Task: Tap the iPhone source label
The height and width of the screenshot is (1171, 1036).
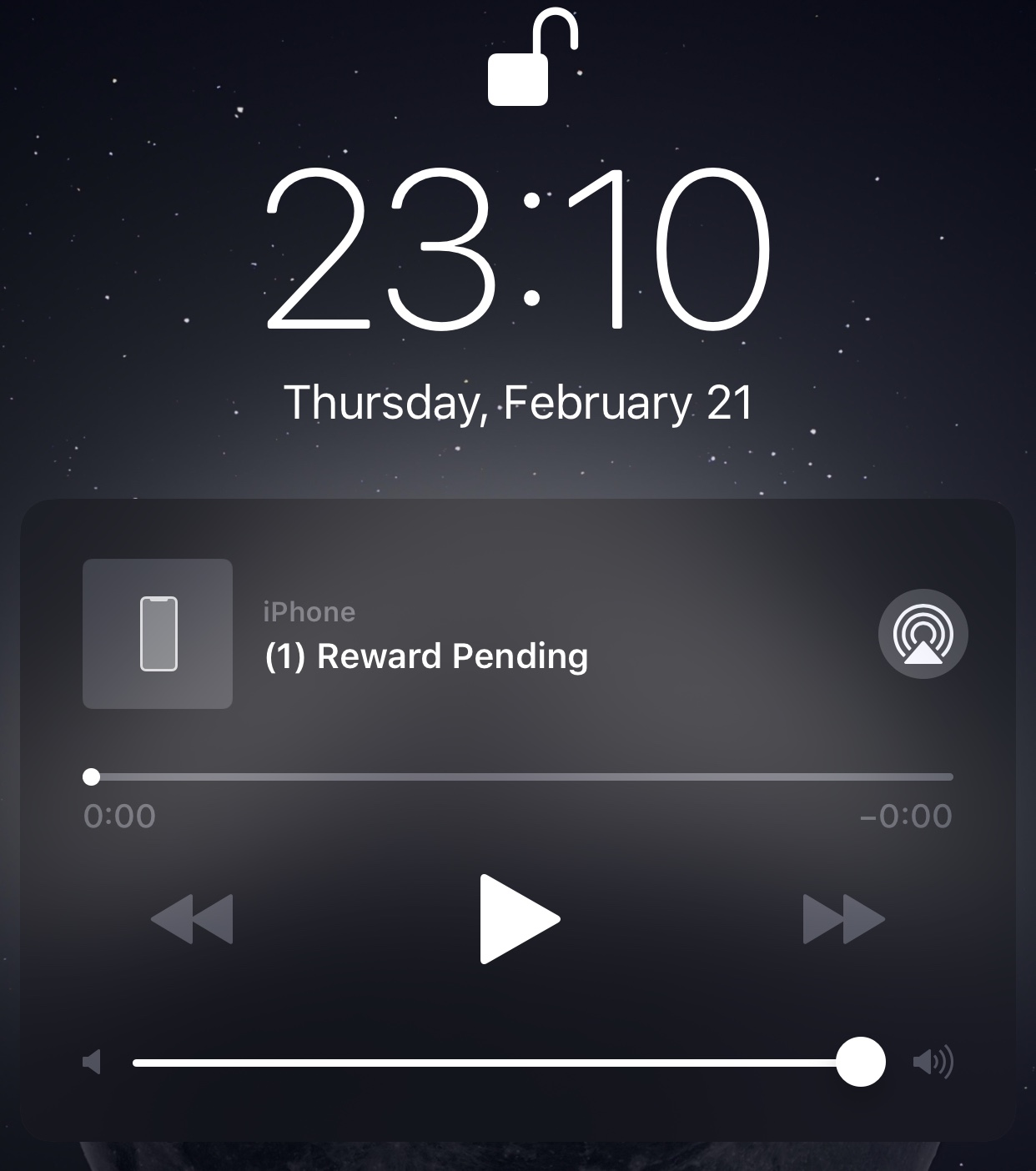Action: [x=308, y=611]
